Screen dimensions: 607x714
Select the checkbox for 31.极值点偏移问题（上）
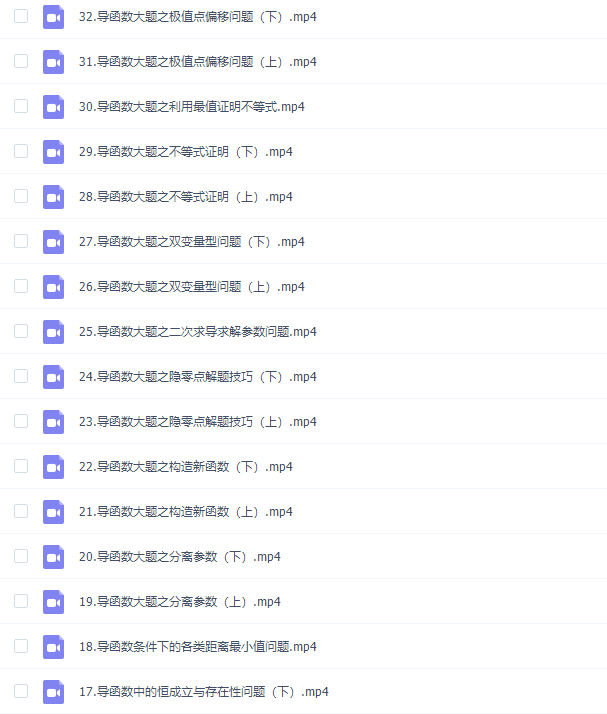click(x=21, y=61)
